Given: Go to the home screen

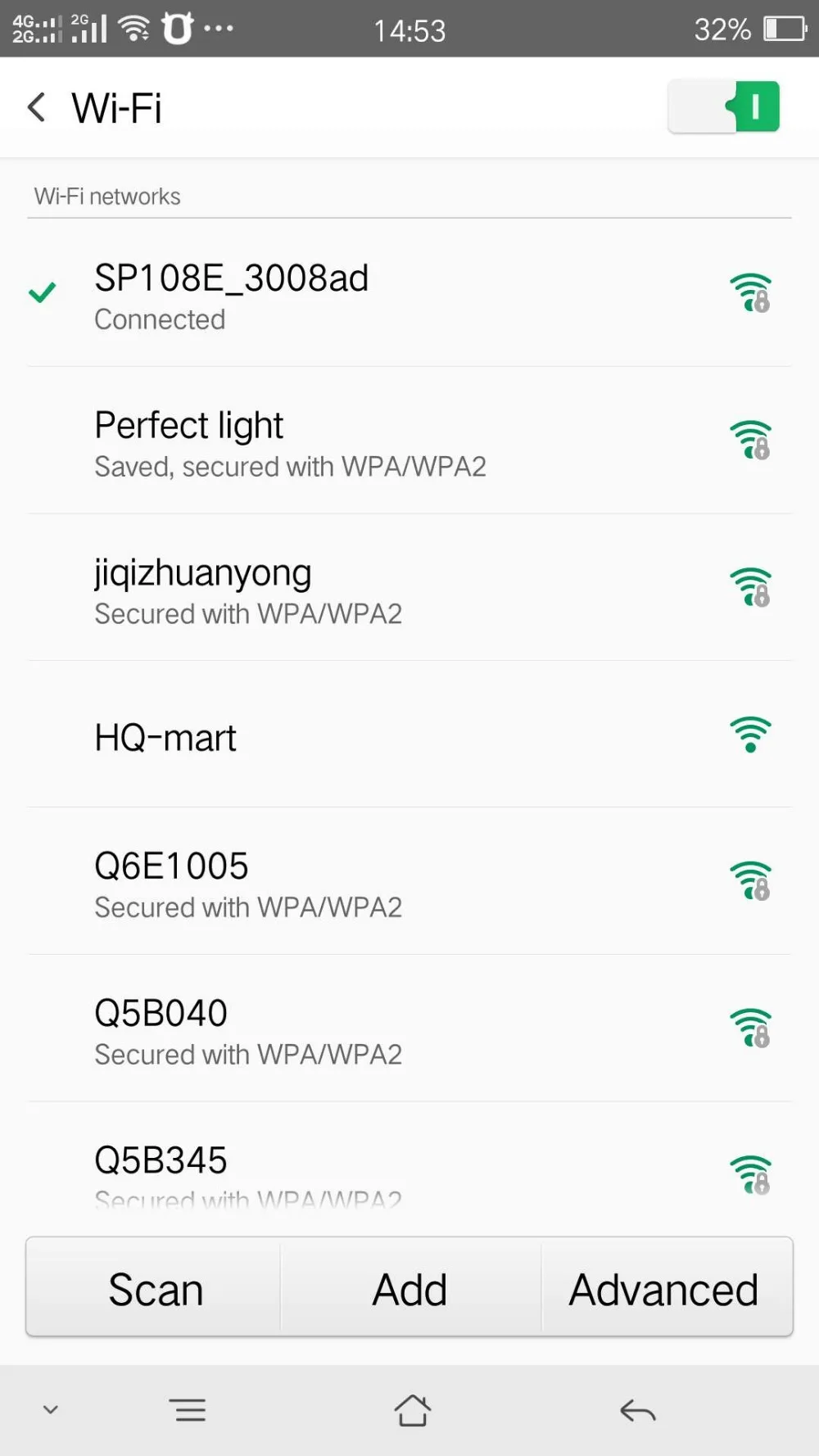Looking at the screenshot, I should click(412, 1410).
